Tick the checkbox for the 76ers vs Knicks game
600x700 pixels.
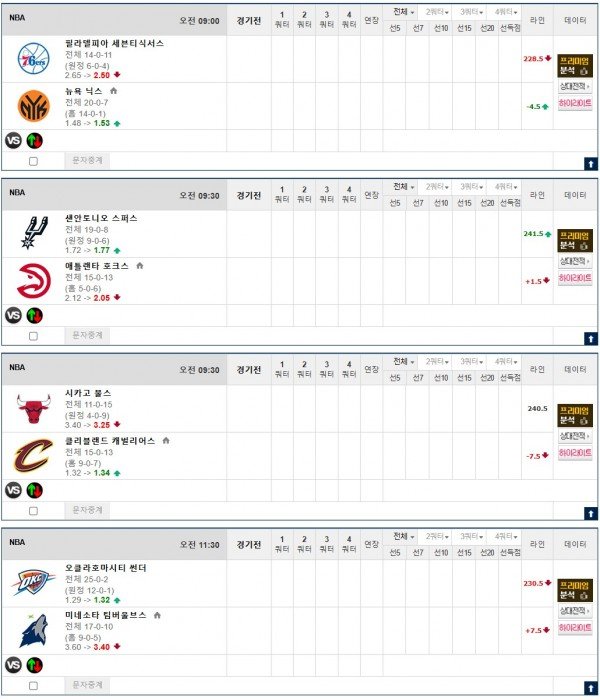pyautogui.click(x=33, y=160)
